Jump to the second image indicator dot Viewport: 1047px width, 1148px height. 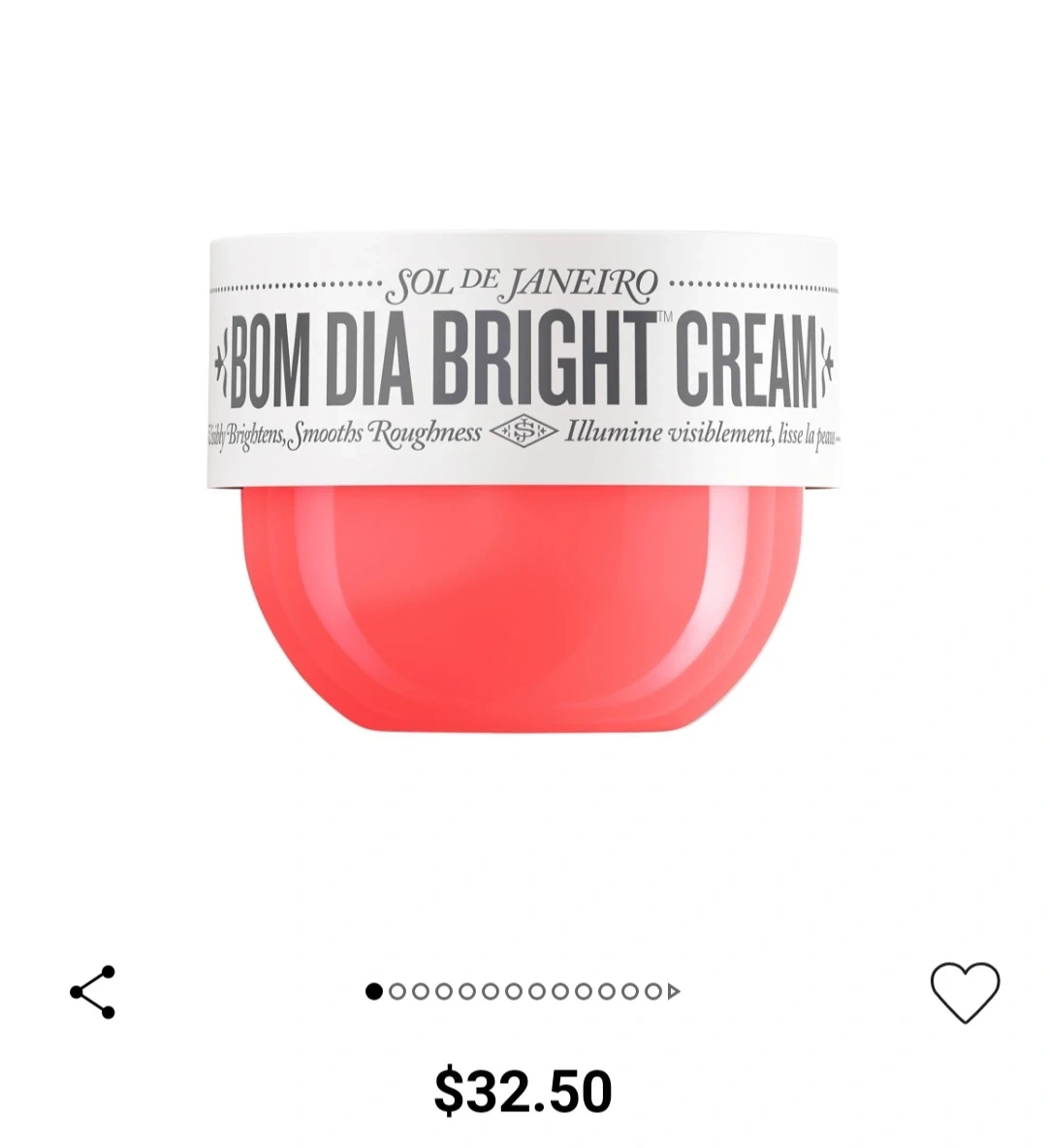pyautogui.click(x=397, y=991)
